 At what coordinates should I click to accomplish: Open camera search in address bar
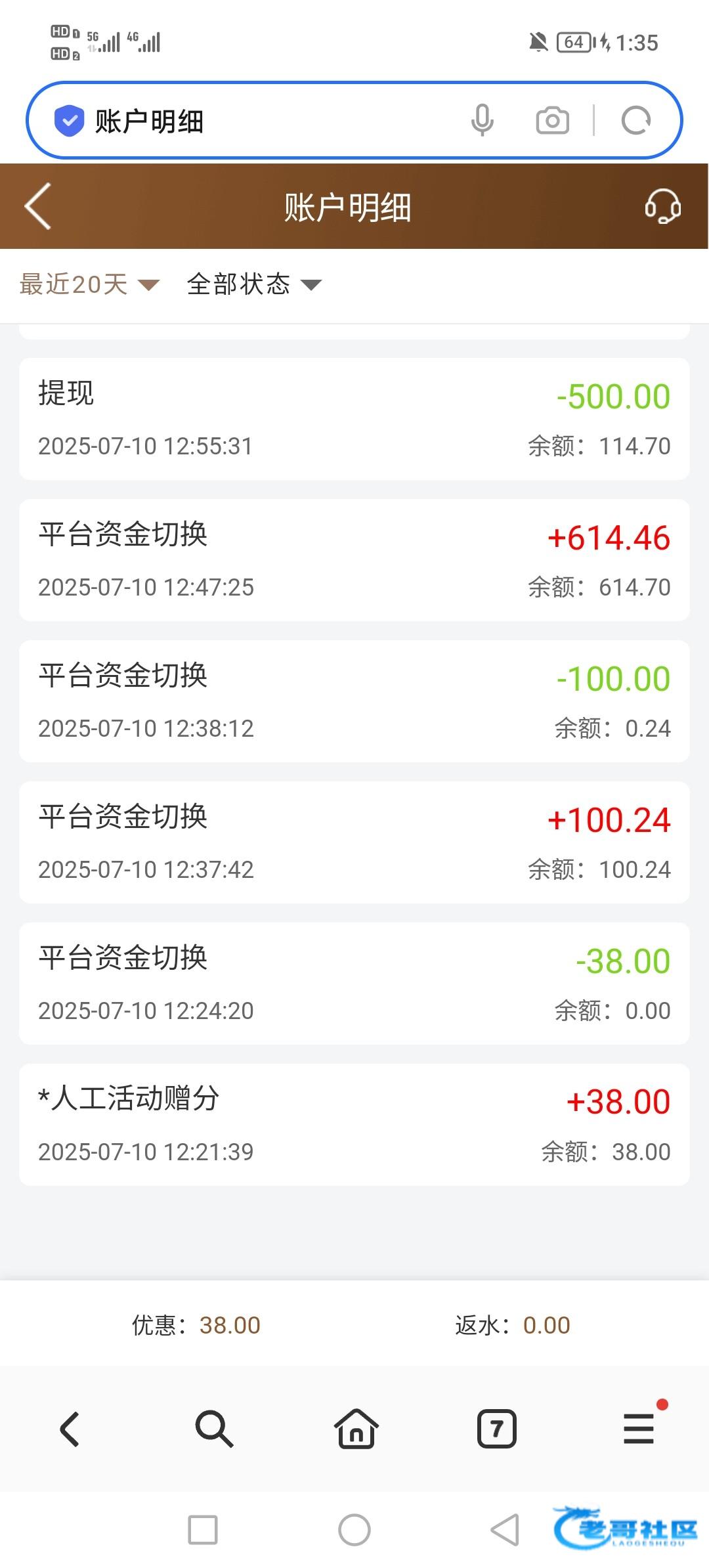point(552,120)
